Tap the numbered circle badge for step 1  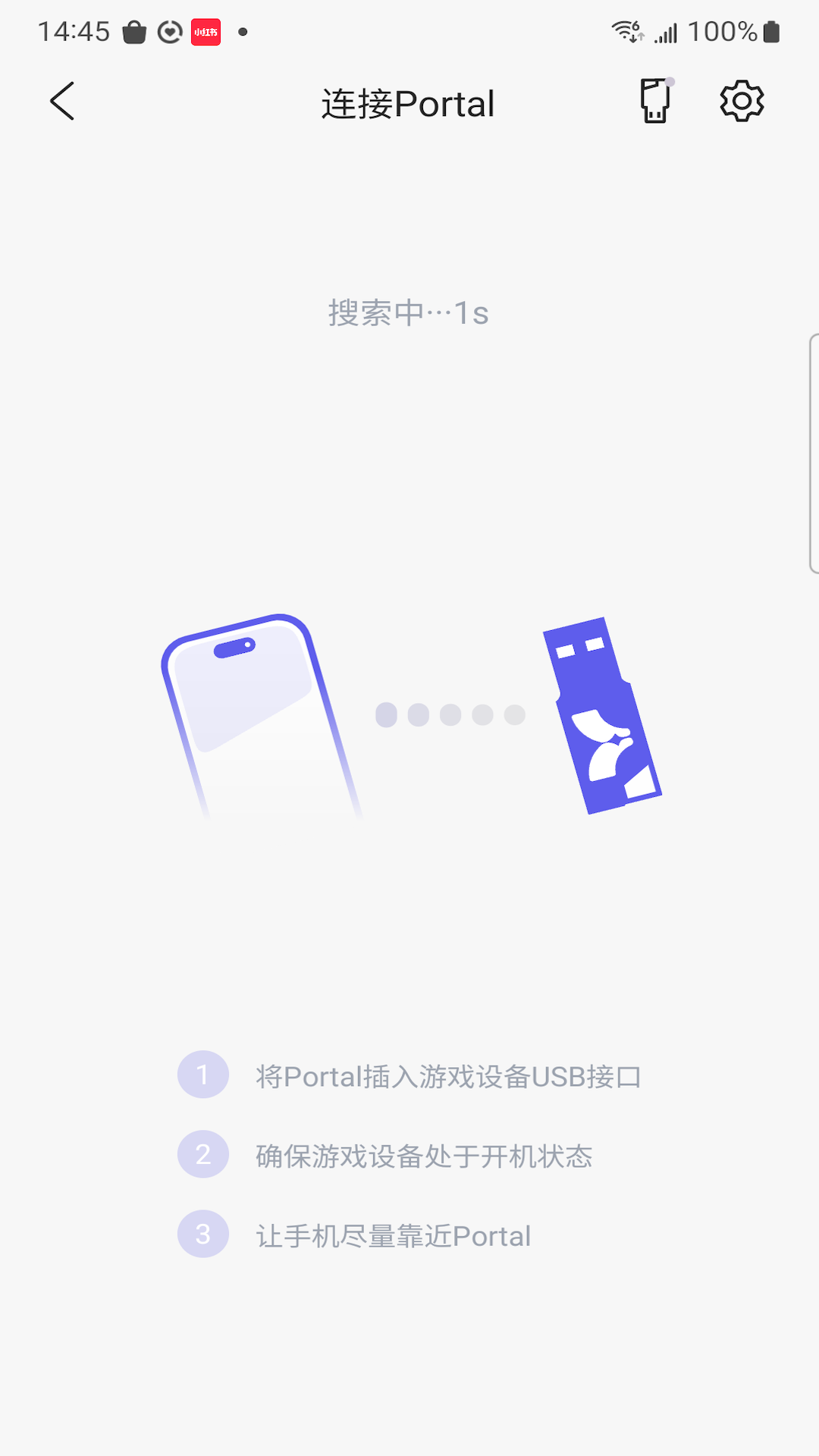tap(202, 1075)
